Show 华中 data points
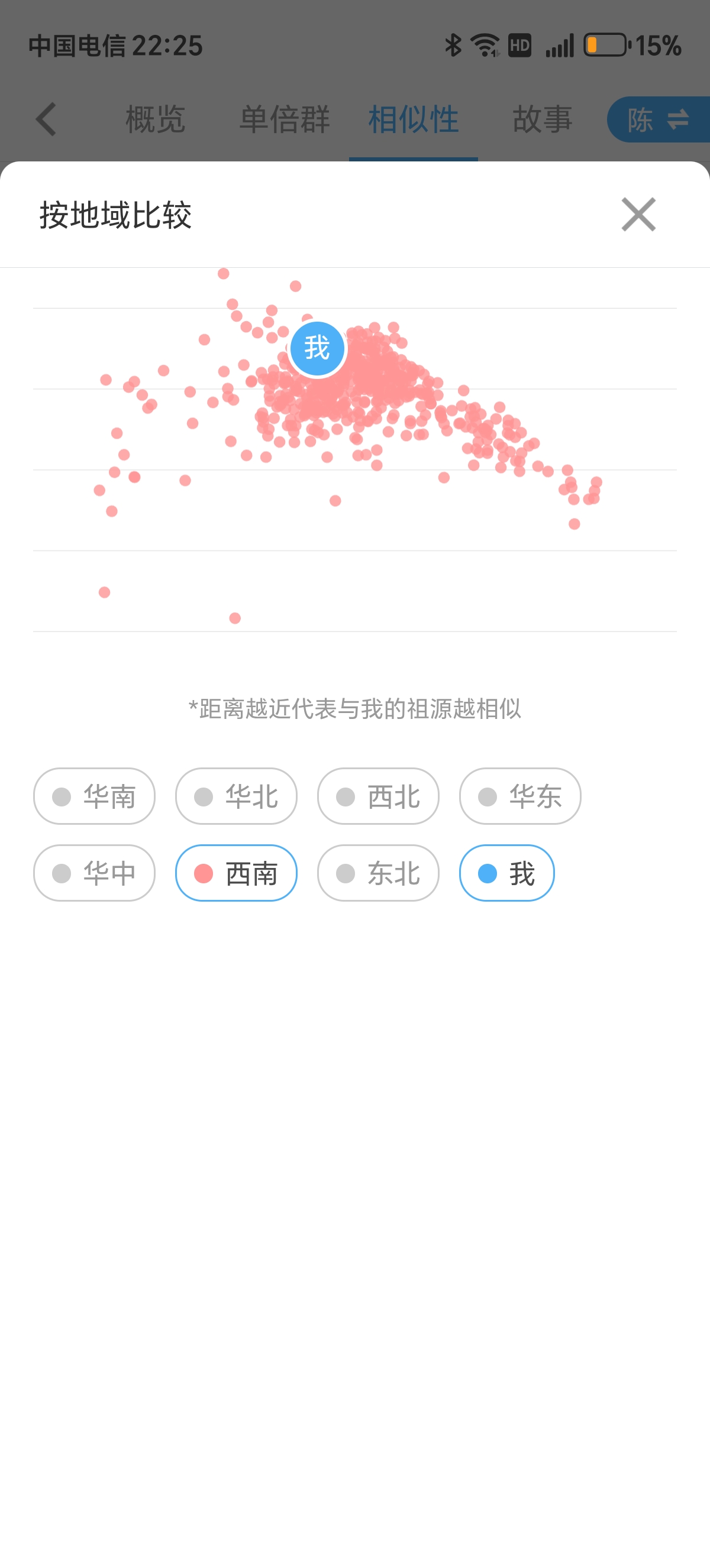 pyautogui.click(x=95, y=873)
